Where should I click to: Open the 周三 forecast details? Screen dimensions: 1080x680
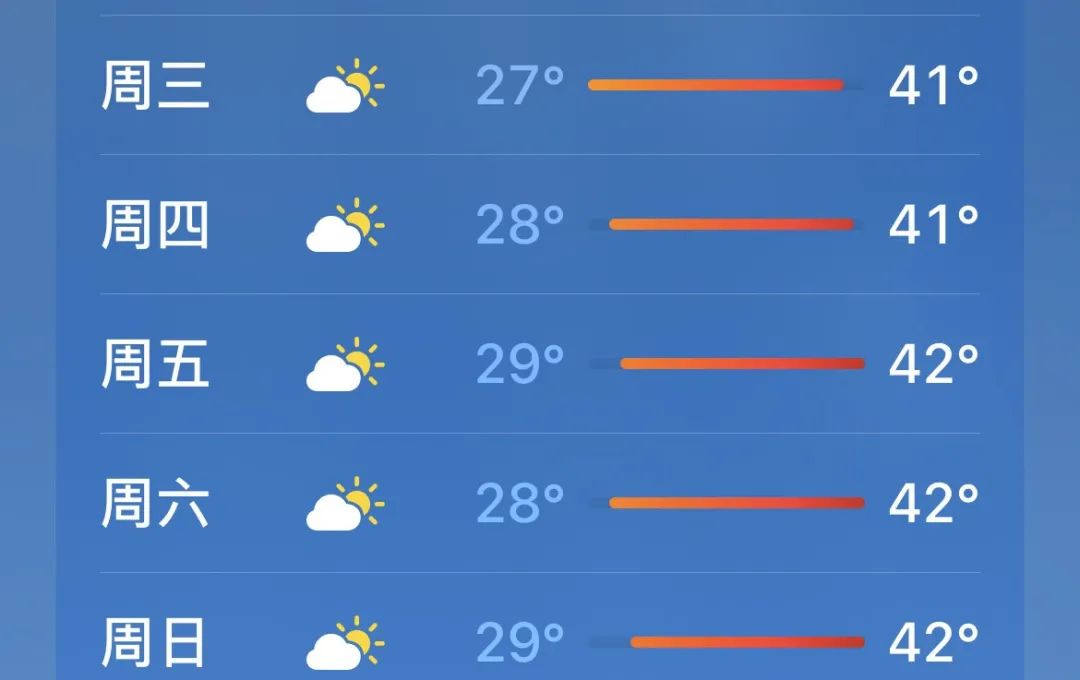point(540,87)
